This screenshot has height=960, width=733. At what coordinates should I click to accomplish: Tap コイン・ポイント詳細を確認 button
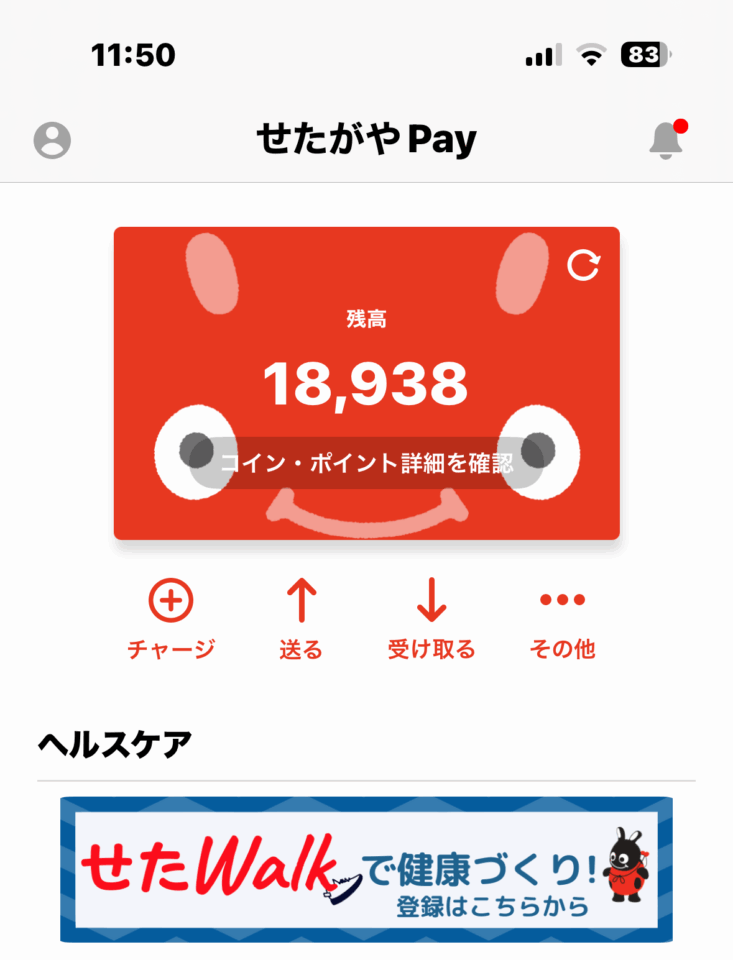point(366,464)
